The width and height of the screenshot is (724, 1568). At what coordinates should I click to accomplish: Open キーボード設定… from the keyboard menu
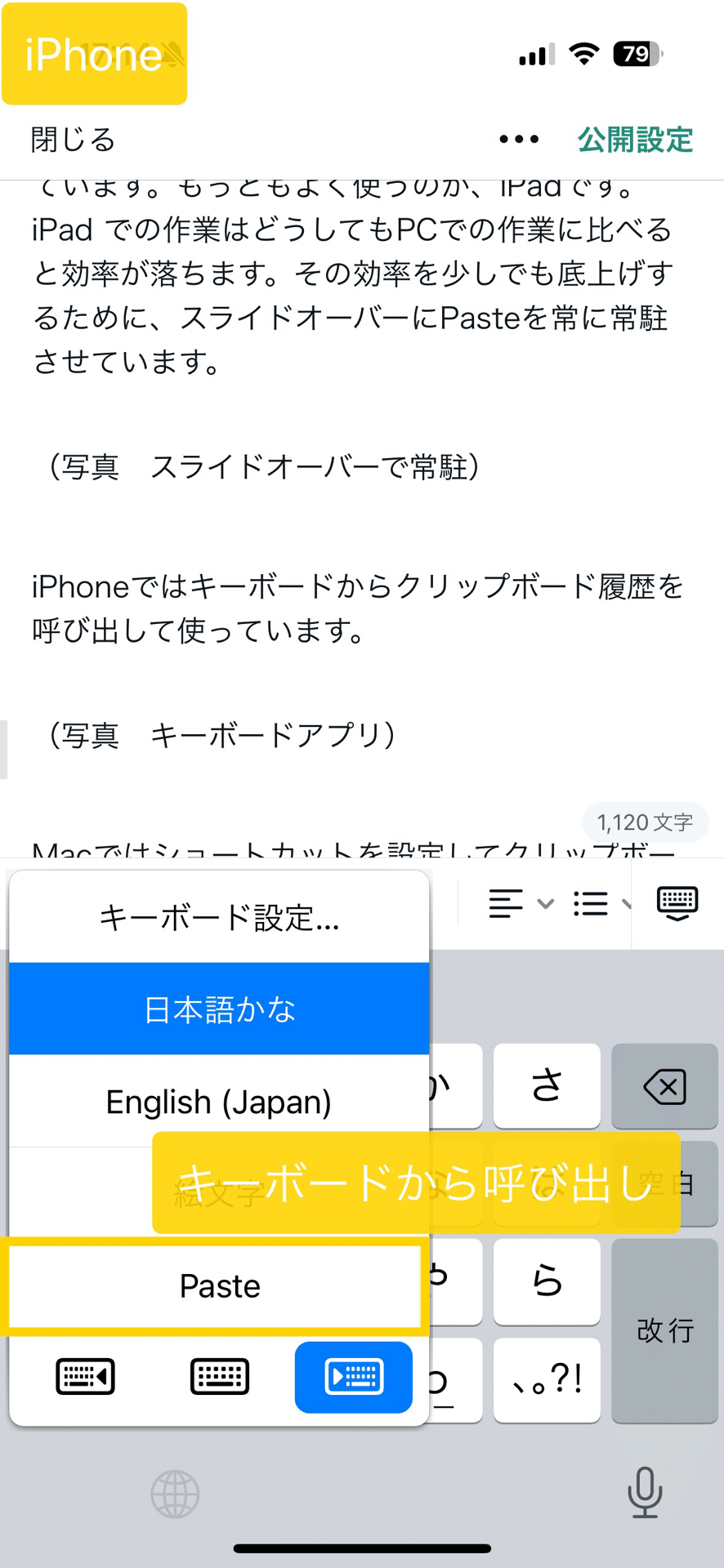(219, 917)
